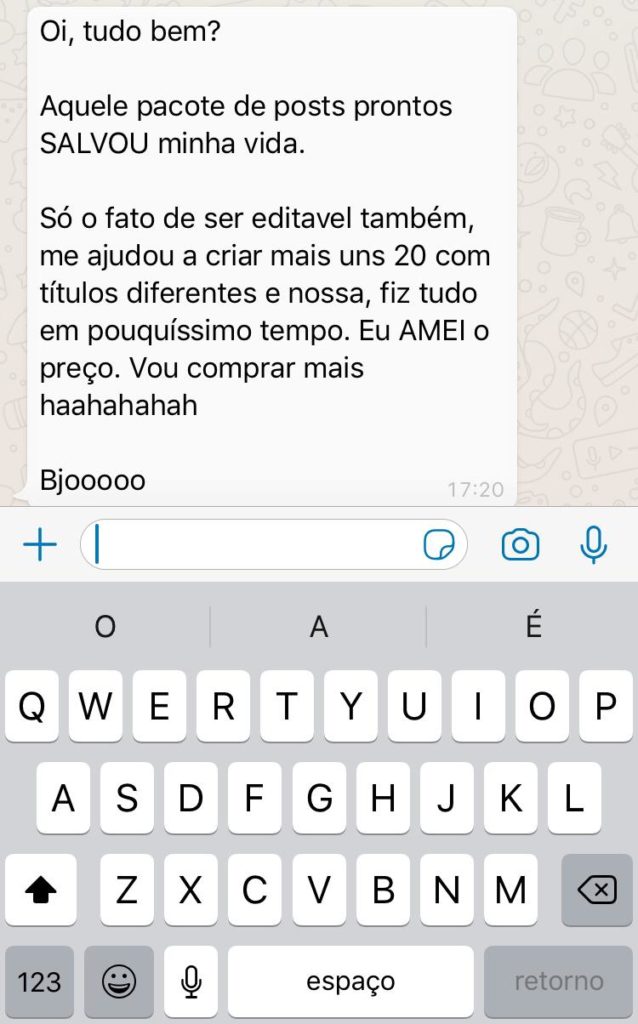Pick the "O" word suggestion above the keyboard
Viewport: 638px width, 1024px height.
coord(105,627)
